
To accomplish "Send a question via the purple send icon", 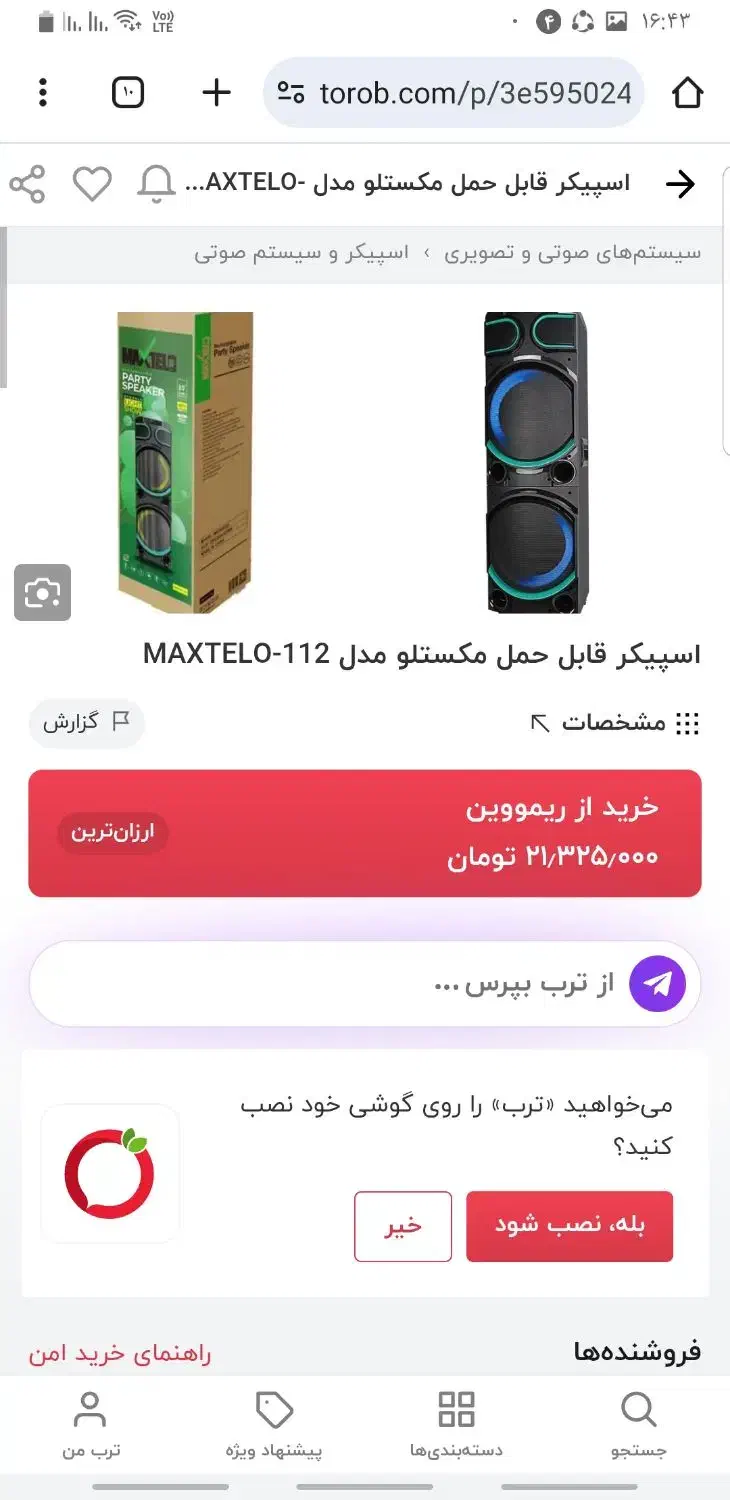I will click(x=658, y=983).
